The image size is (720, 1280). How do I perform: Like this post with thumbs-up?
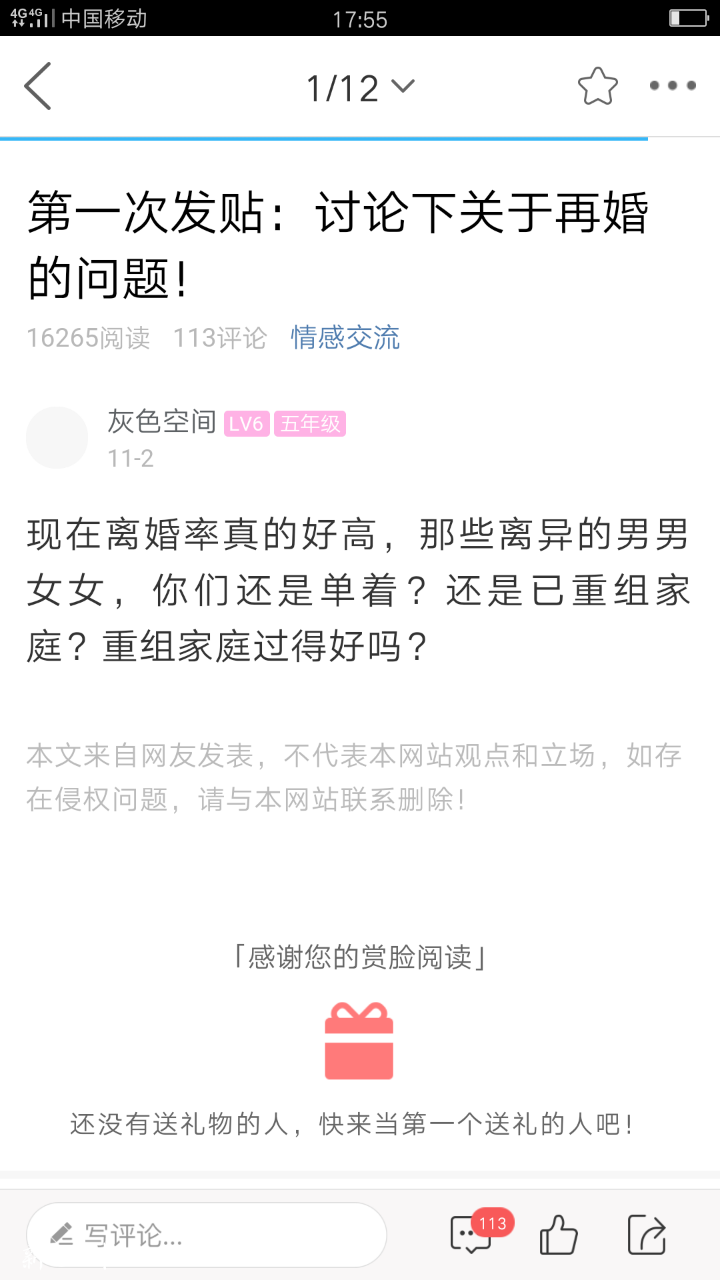pos(558,1235)
